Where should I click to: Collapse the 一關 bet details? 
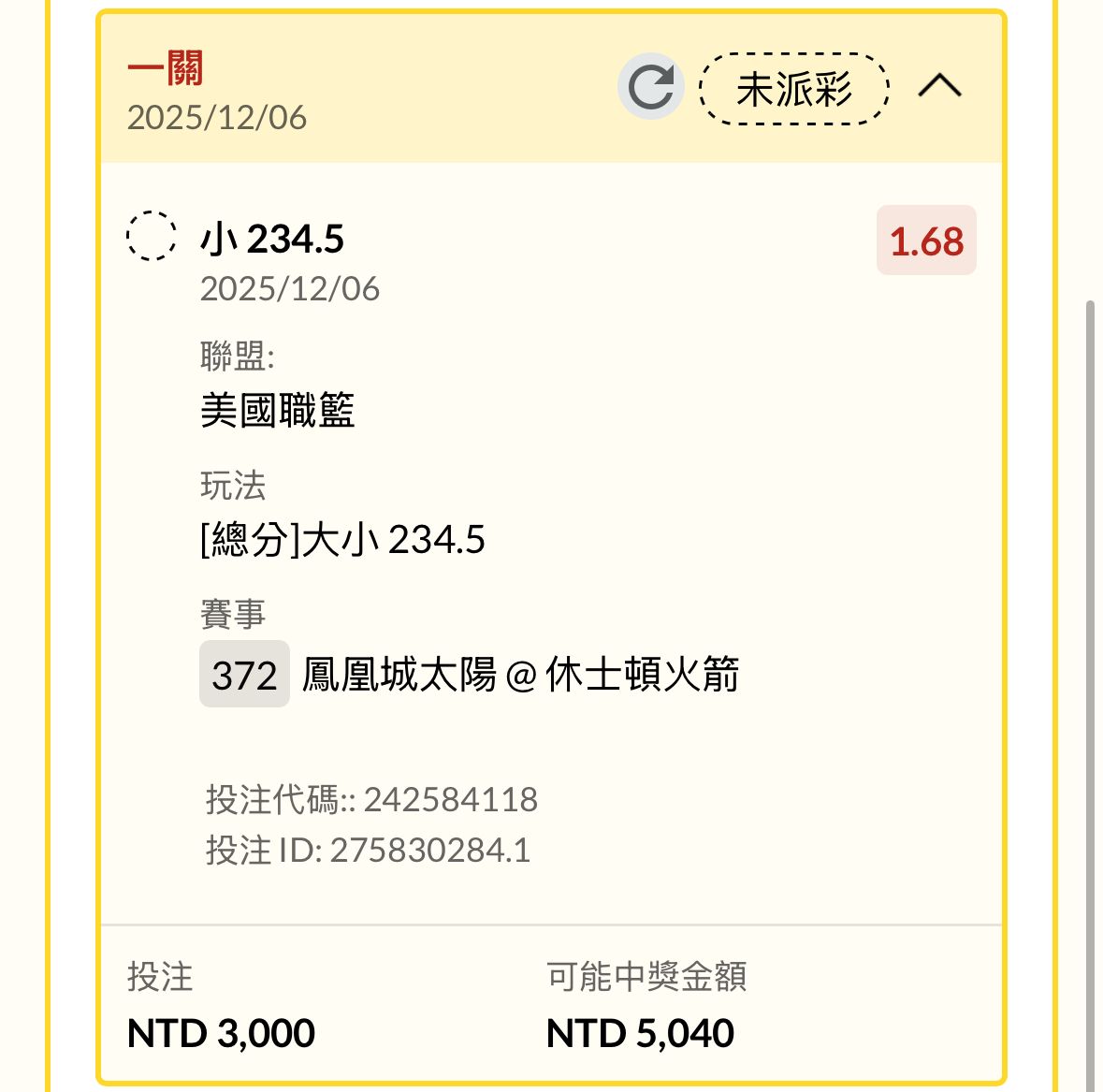(x=939, y=87)
